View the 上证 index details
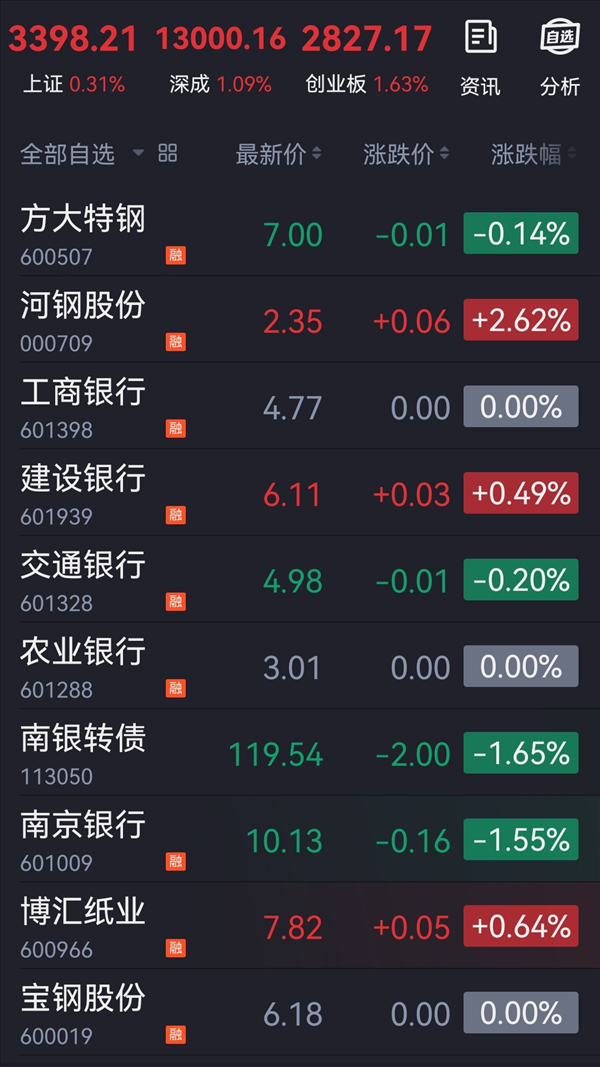The height and width of the screenshot is (1067, 600). (x=73, y=60)
